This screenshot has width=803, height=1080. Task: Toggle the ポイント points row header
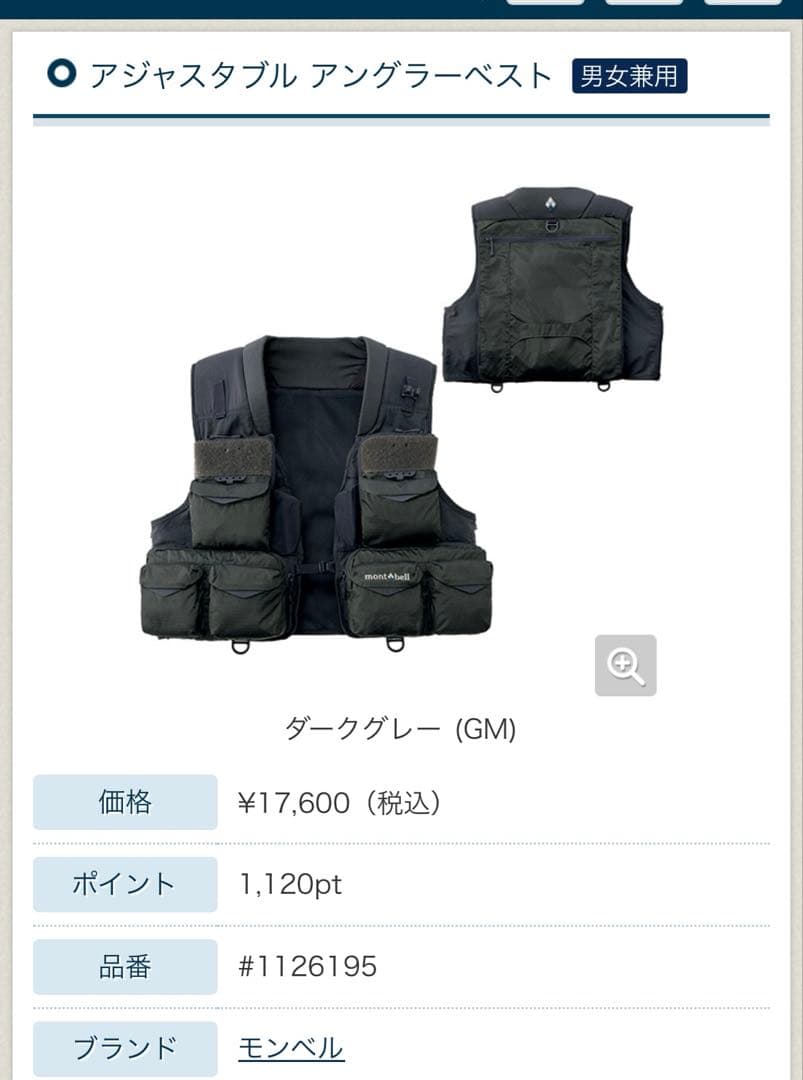coord(124,883)
